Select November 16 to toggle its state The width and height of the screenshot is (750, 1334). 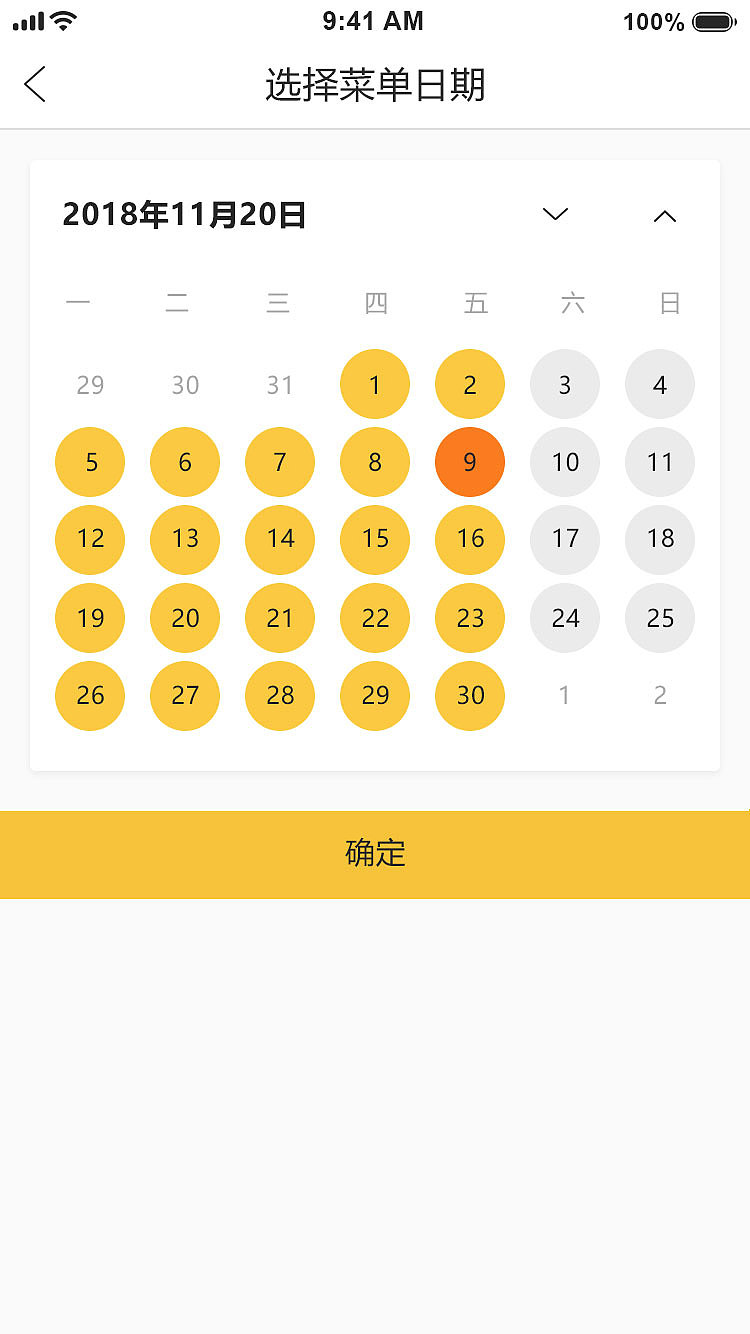coord(470,540)
